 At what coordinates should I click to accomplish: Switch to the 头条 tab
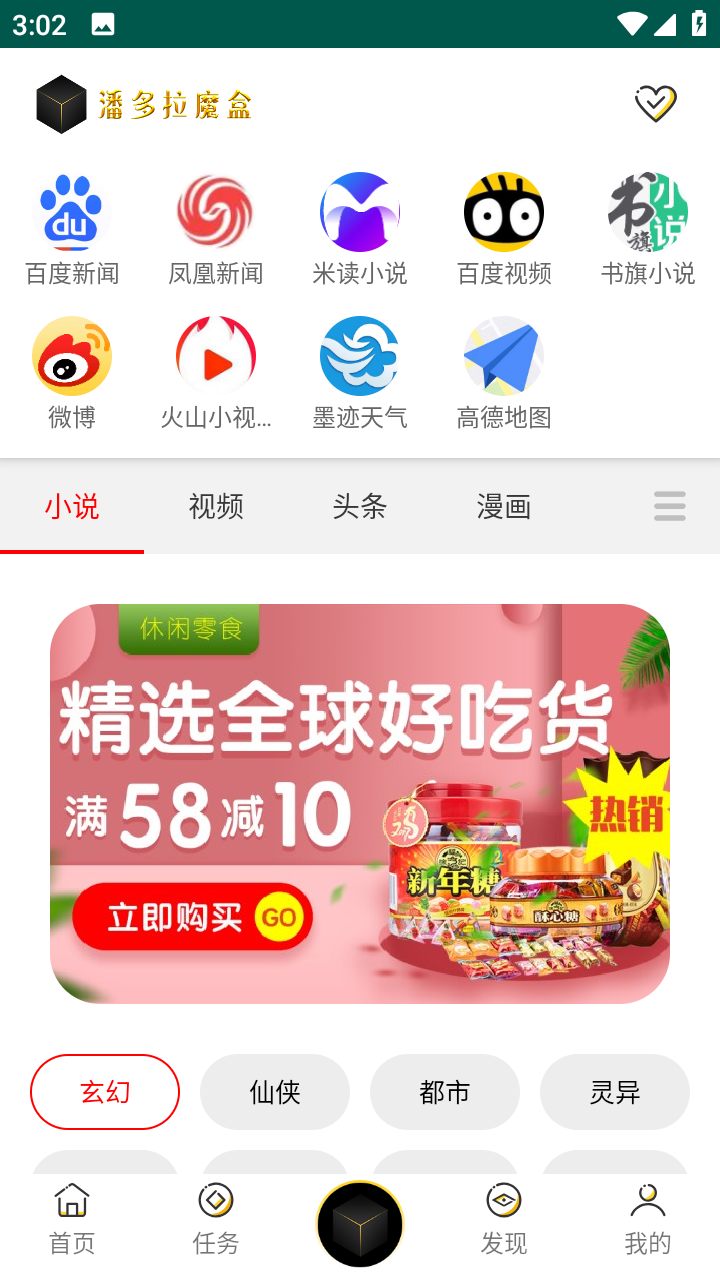tap(360, 507)
